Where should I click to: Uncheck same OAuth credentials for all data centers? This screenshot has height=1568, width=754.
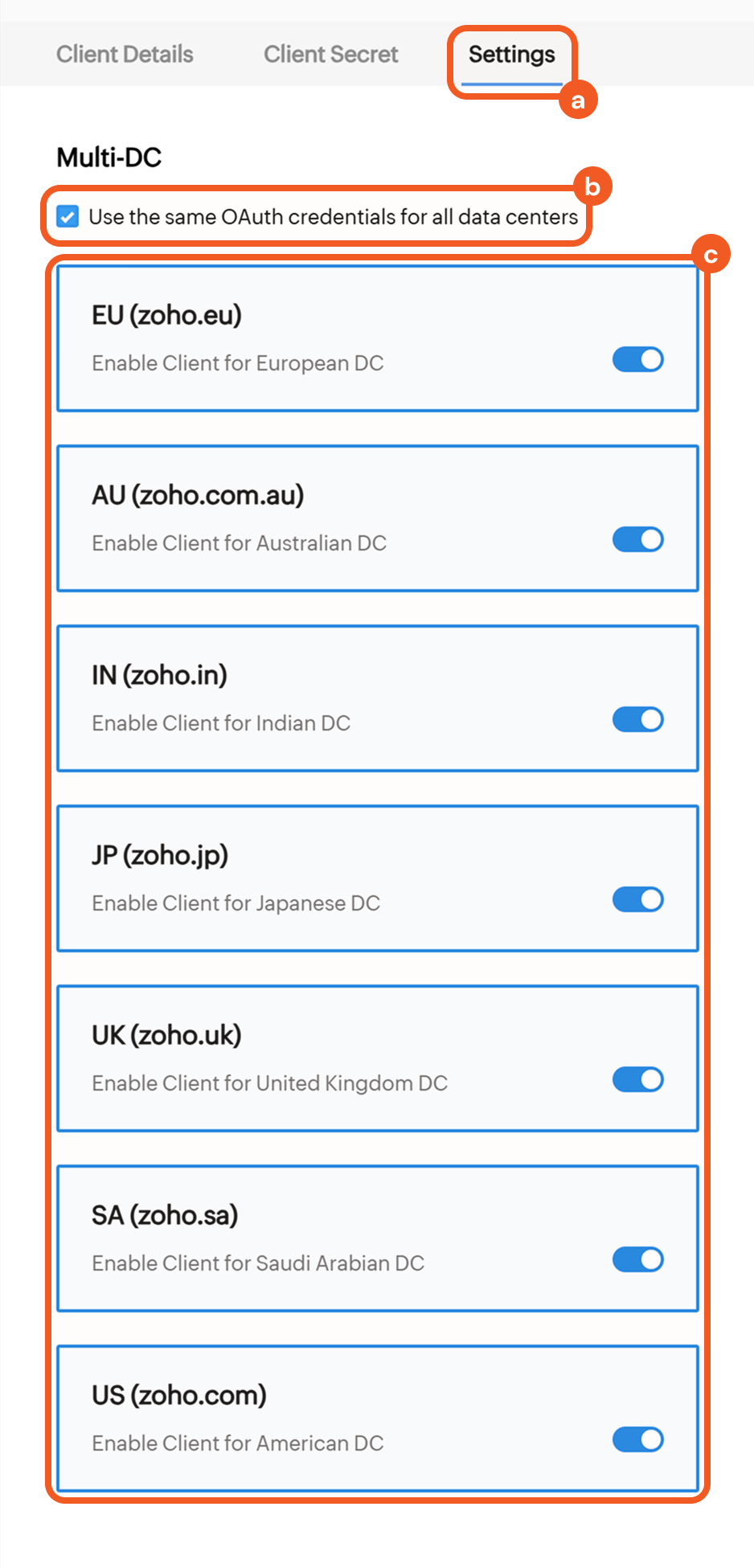click(x=68, y=216)
